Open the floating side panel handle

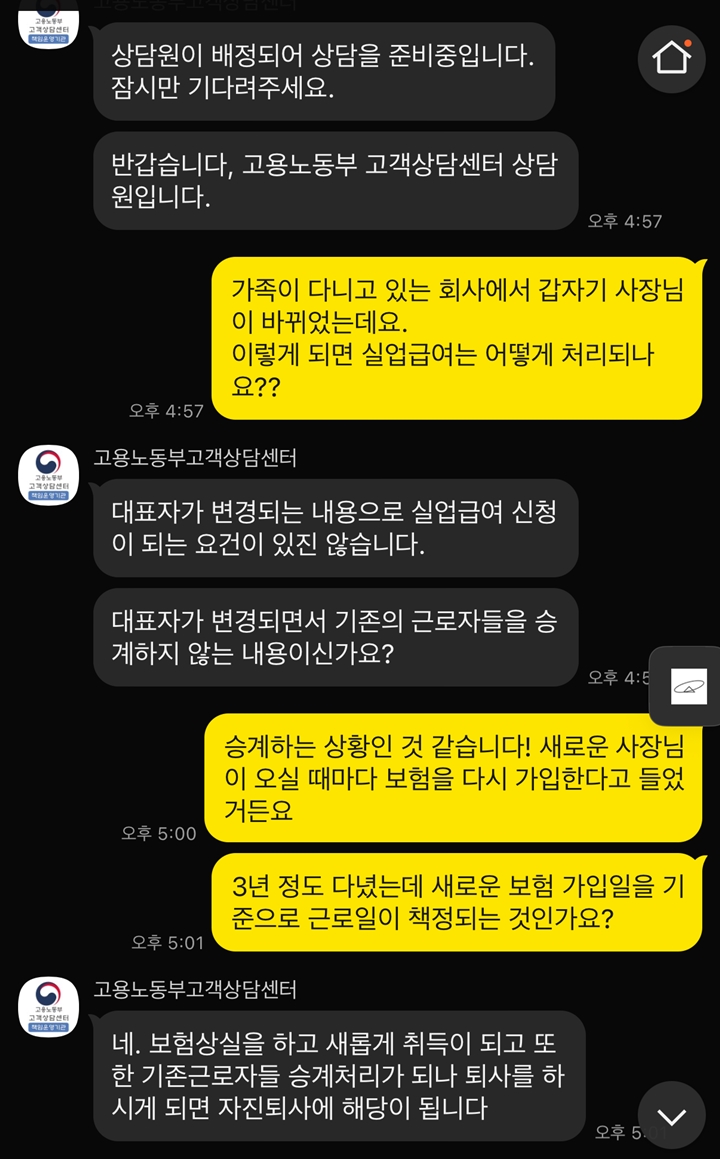(x=687, y=686)
